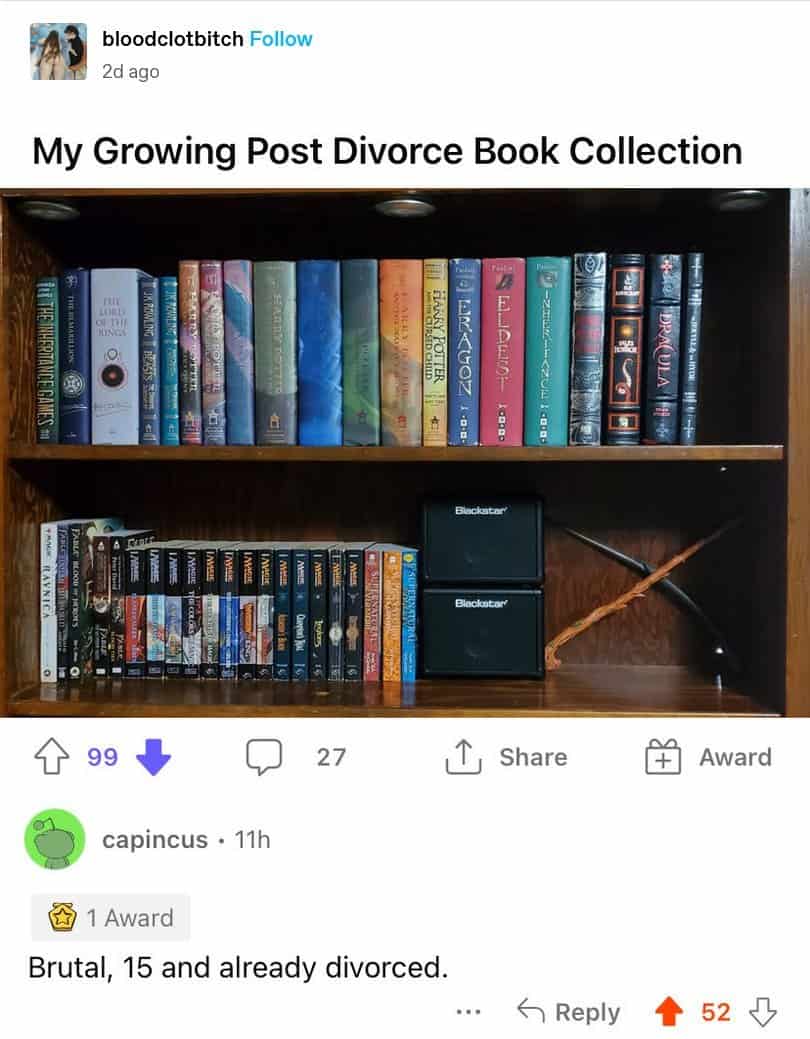Share this post
810x1039 pixels.
tap(506, 757)
